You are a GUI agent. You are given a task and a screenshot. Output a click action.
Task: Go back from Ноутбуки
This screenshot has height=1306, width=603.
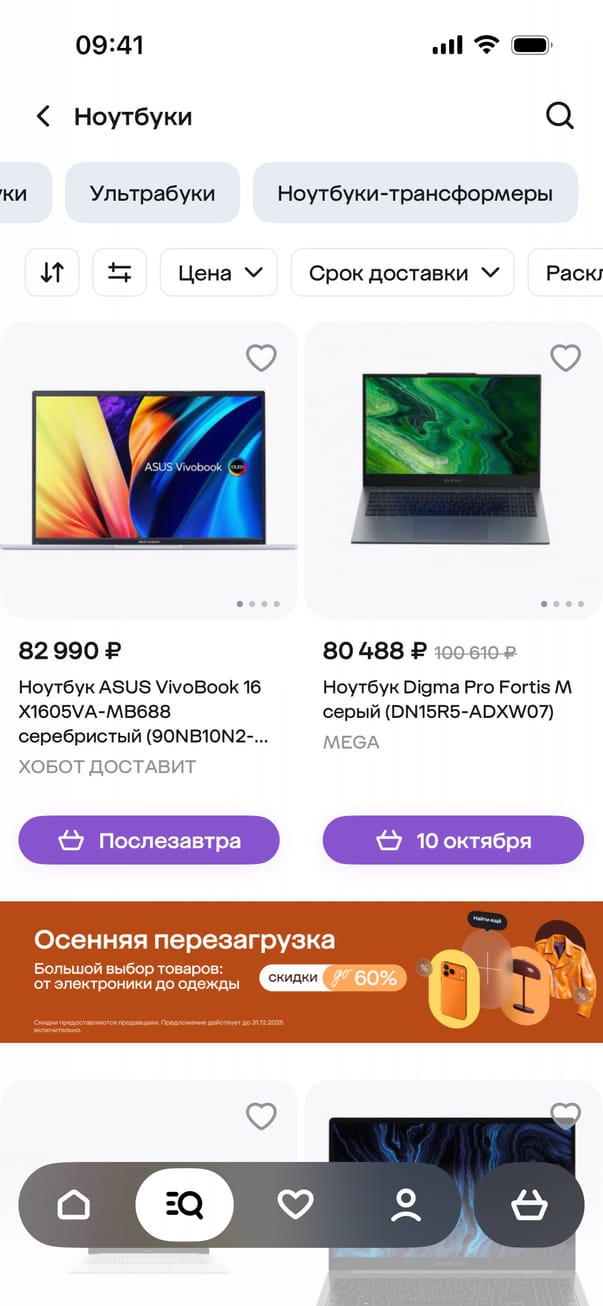click(43, 117)
